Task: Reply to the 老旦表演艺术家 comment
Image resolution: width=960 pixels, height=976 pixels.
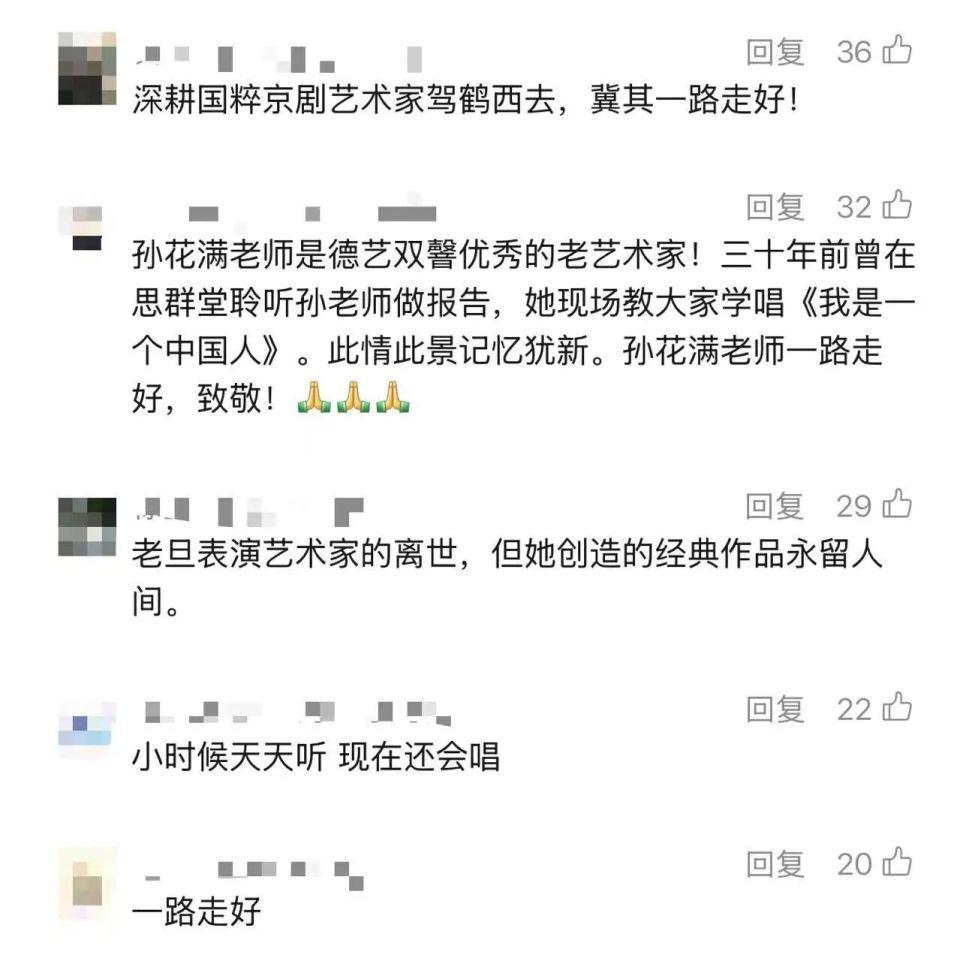Action: pyautogui.click(x=775, y=506)
